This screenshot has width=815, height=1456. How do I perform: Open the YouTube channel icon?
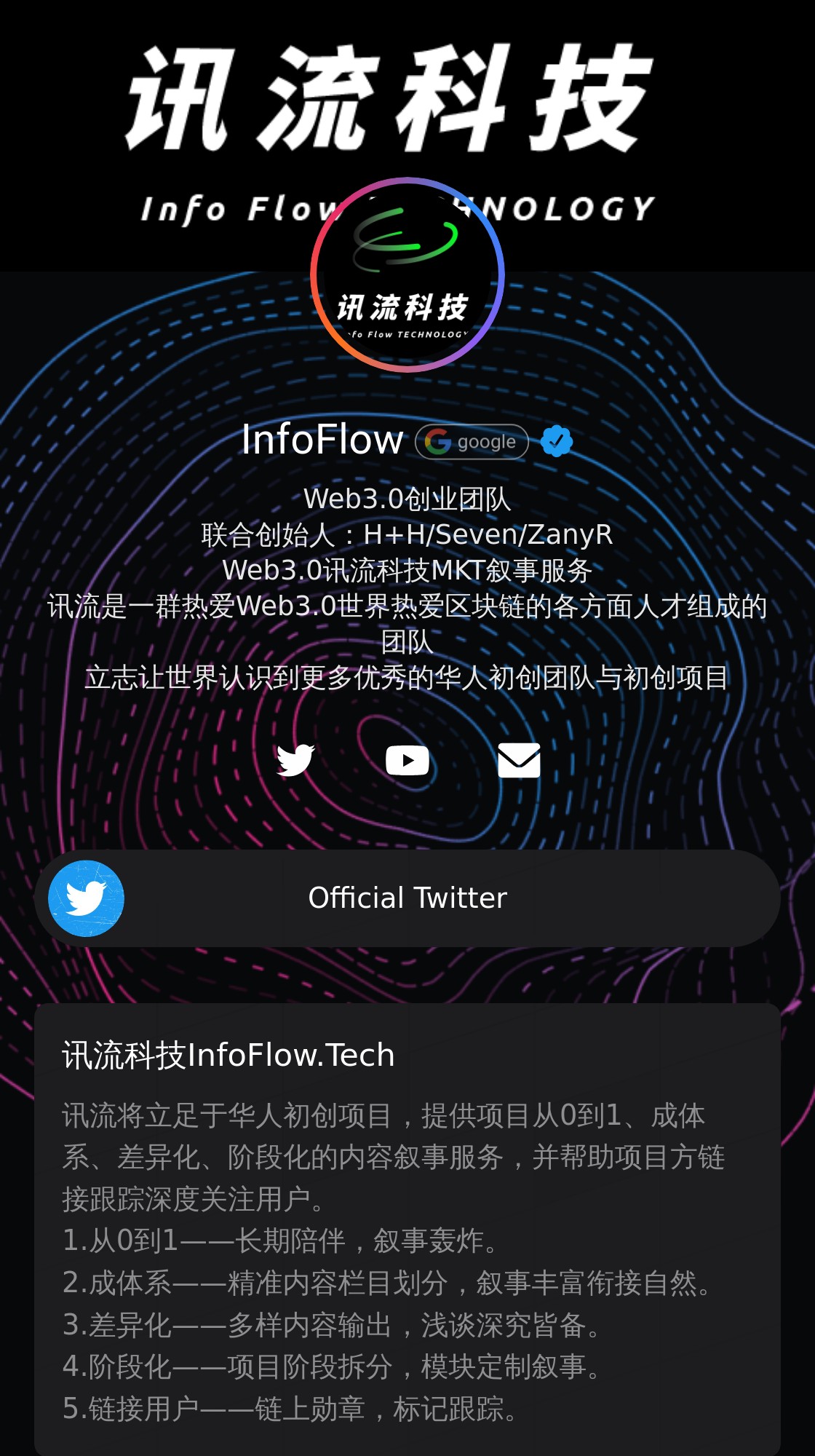point(407,760)
